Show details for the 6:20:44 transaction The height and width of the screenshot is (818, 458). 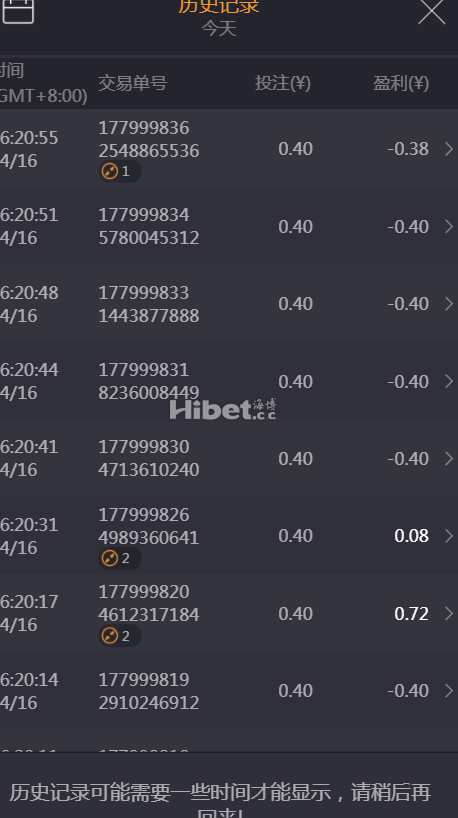(x=229, y=381)
